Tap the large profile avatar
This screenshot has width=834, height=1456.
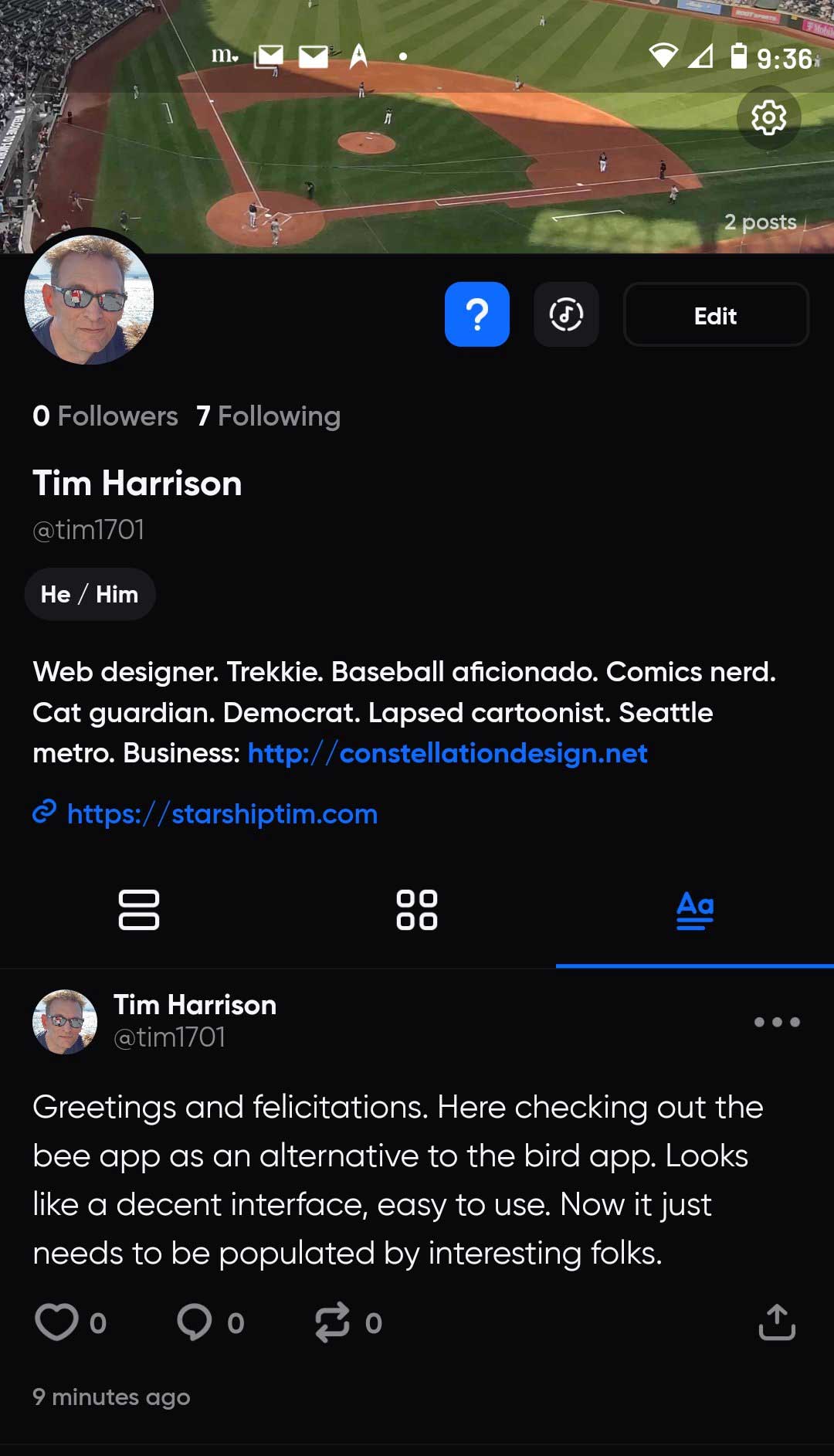point(90,300)
